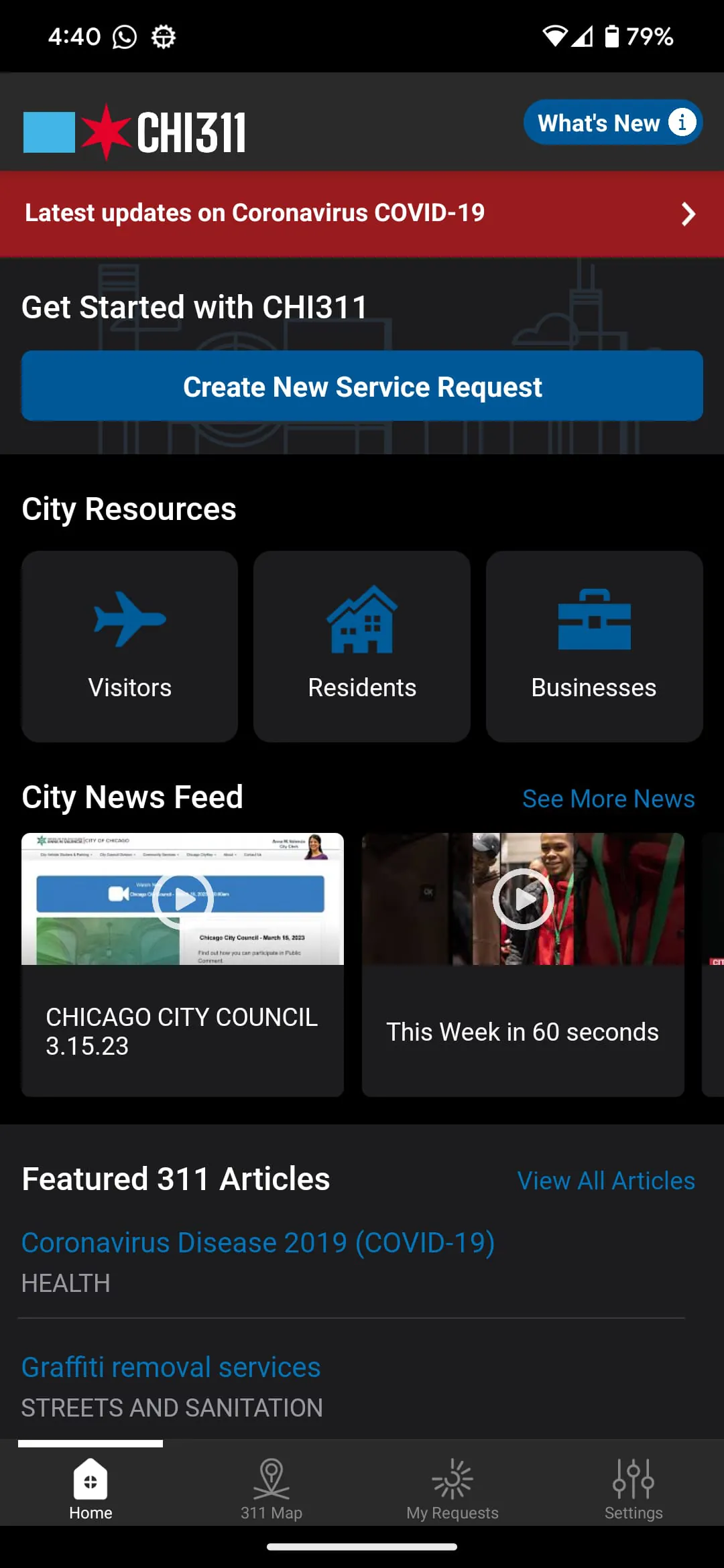Tap the info icon beside What's New

[681, 122]
